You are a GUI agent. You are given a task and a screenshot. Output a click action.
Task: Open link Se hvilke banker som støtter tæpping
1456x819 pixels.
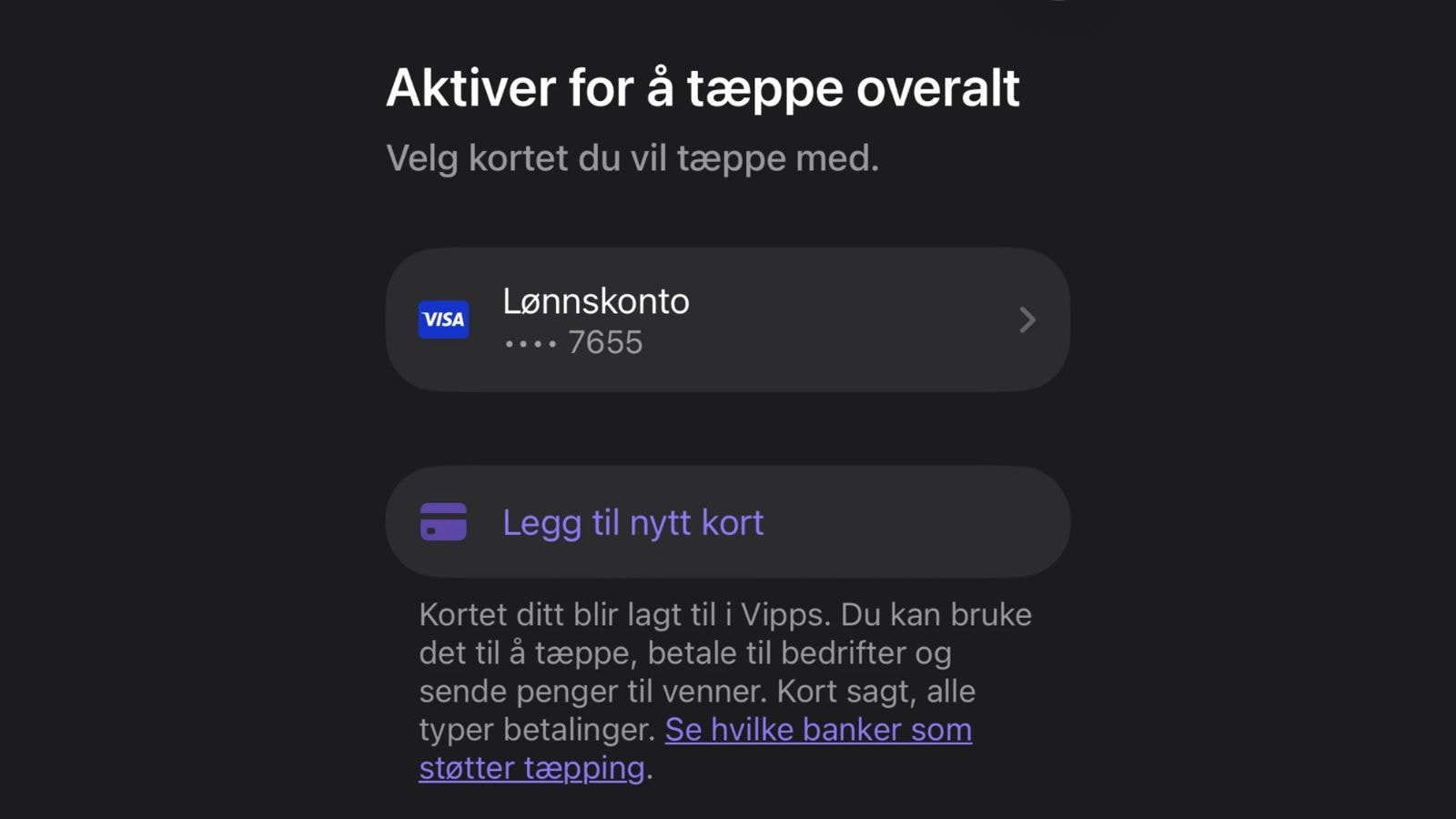pos(817,730)
